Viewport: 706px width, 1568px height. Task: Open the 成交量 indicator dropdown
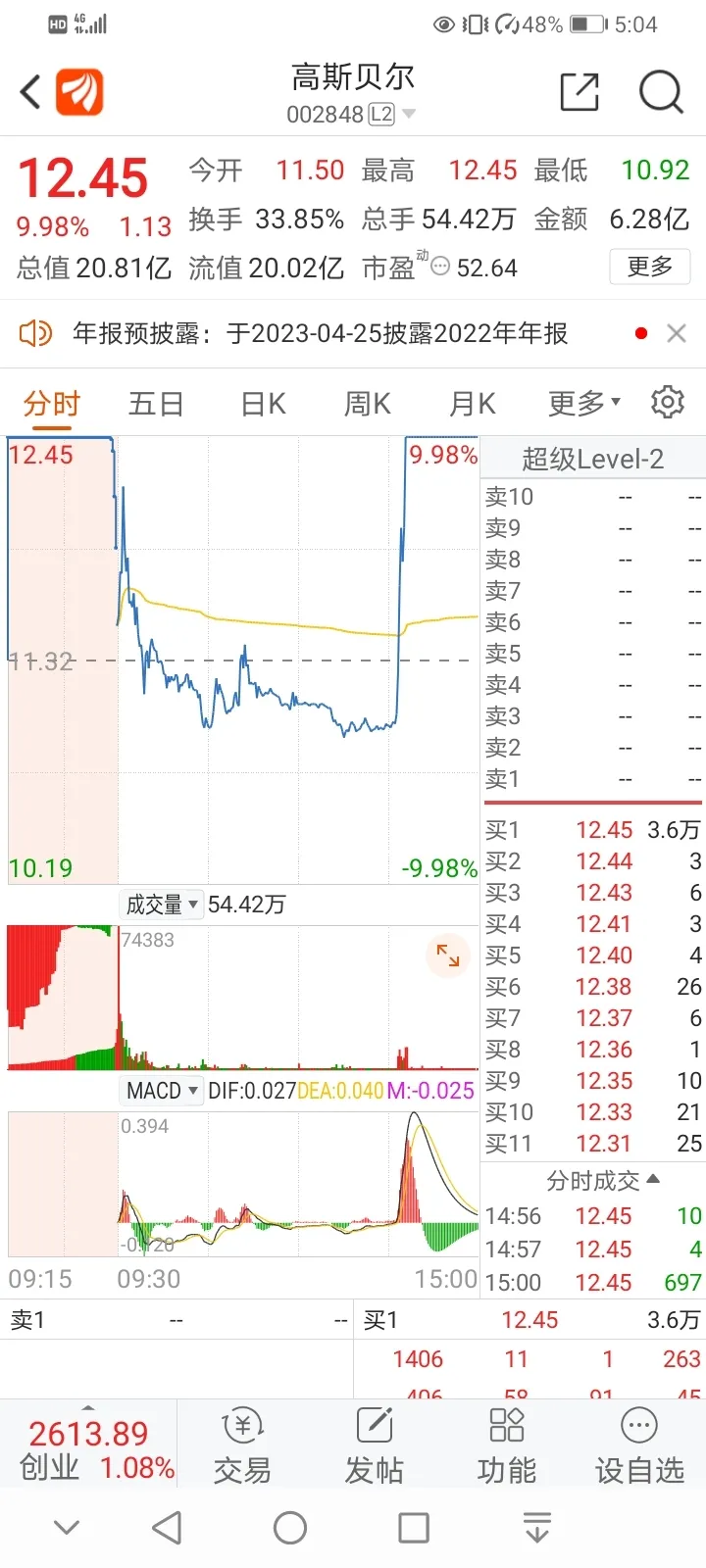point(162,905)
